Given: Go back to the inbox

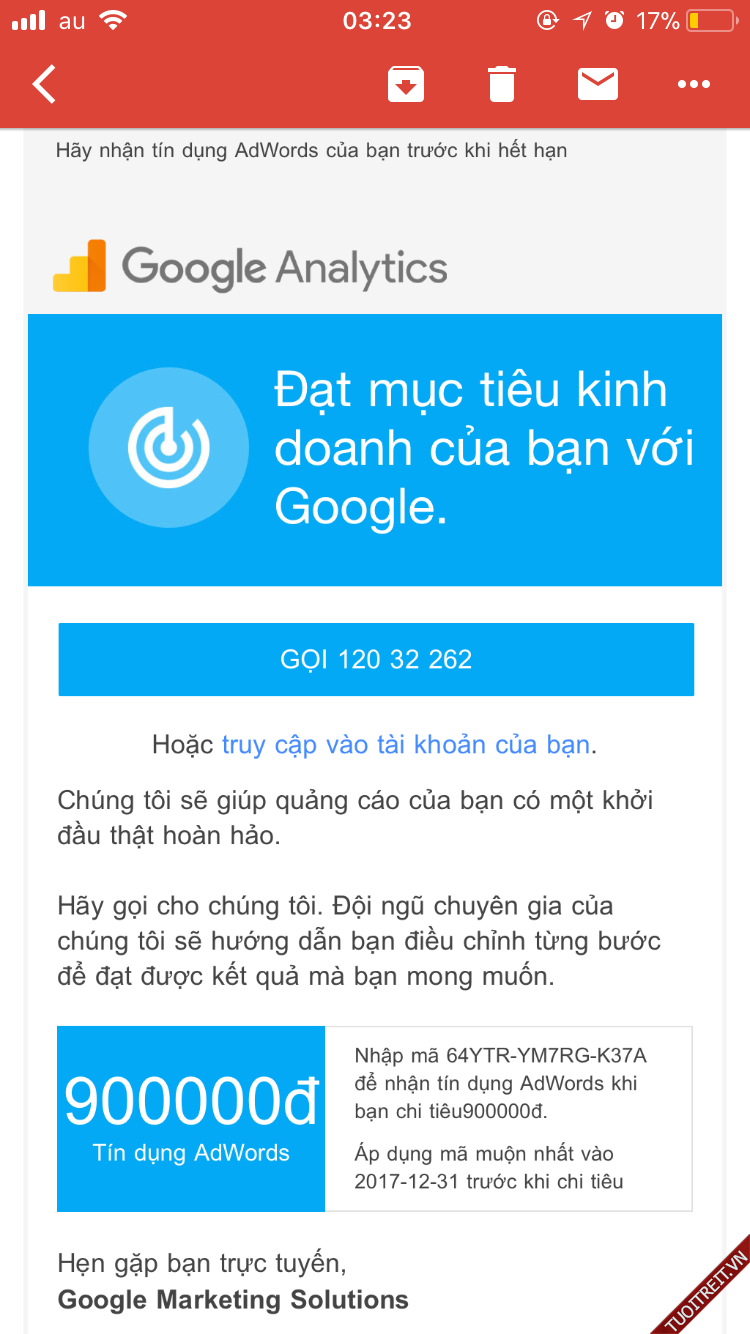Looking at the screenshot, I should [45, 85].
